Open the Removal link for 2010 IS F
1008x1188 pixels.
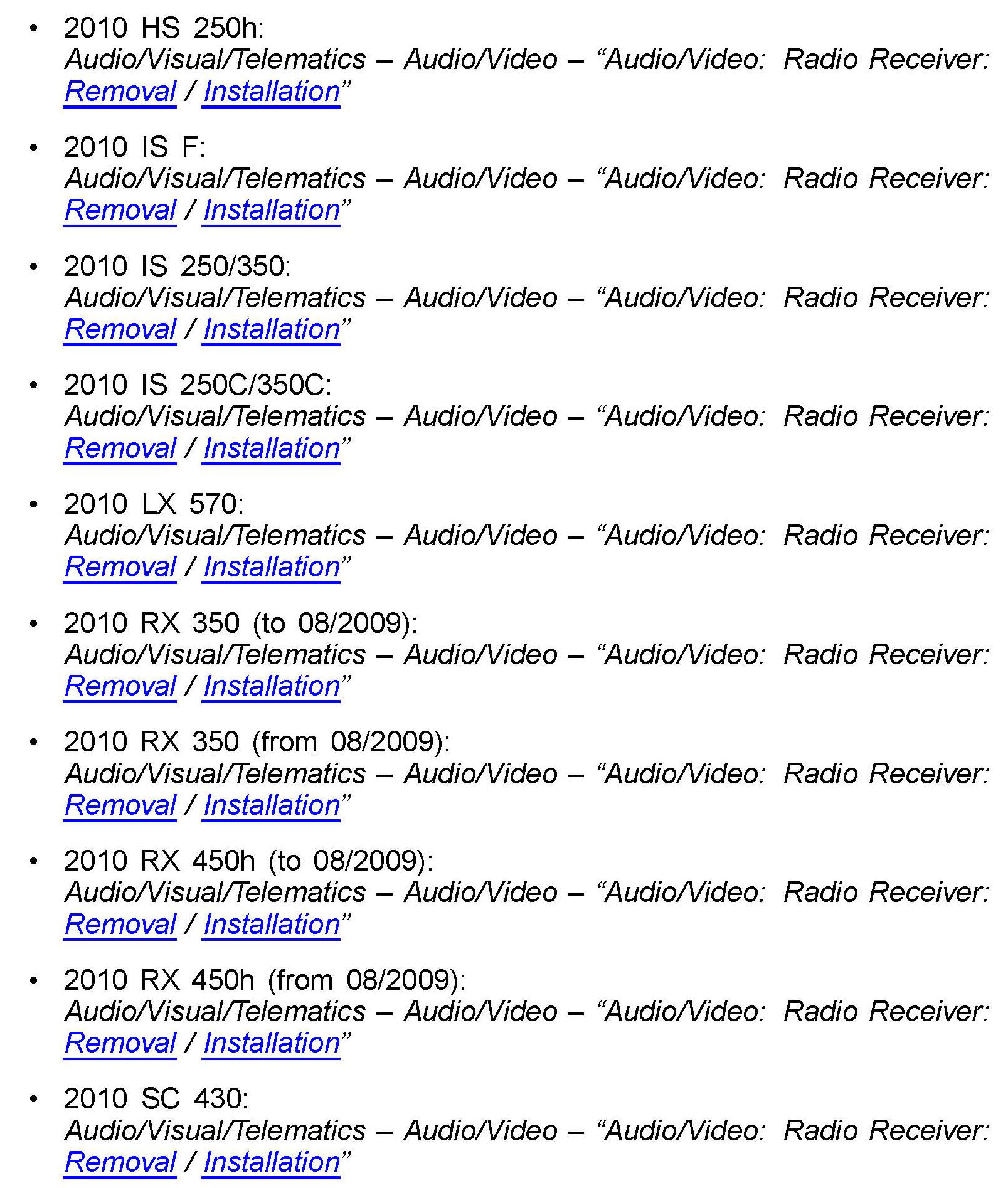(x=120, y=210)
